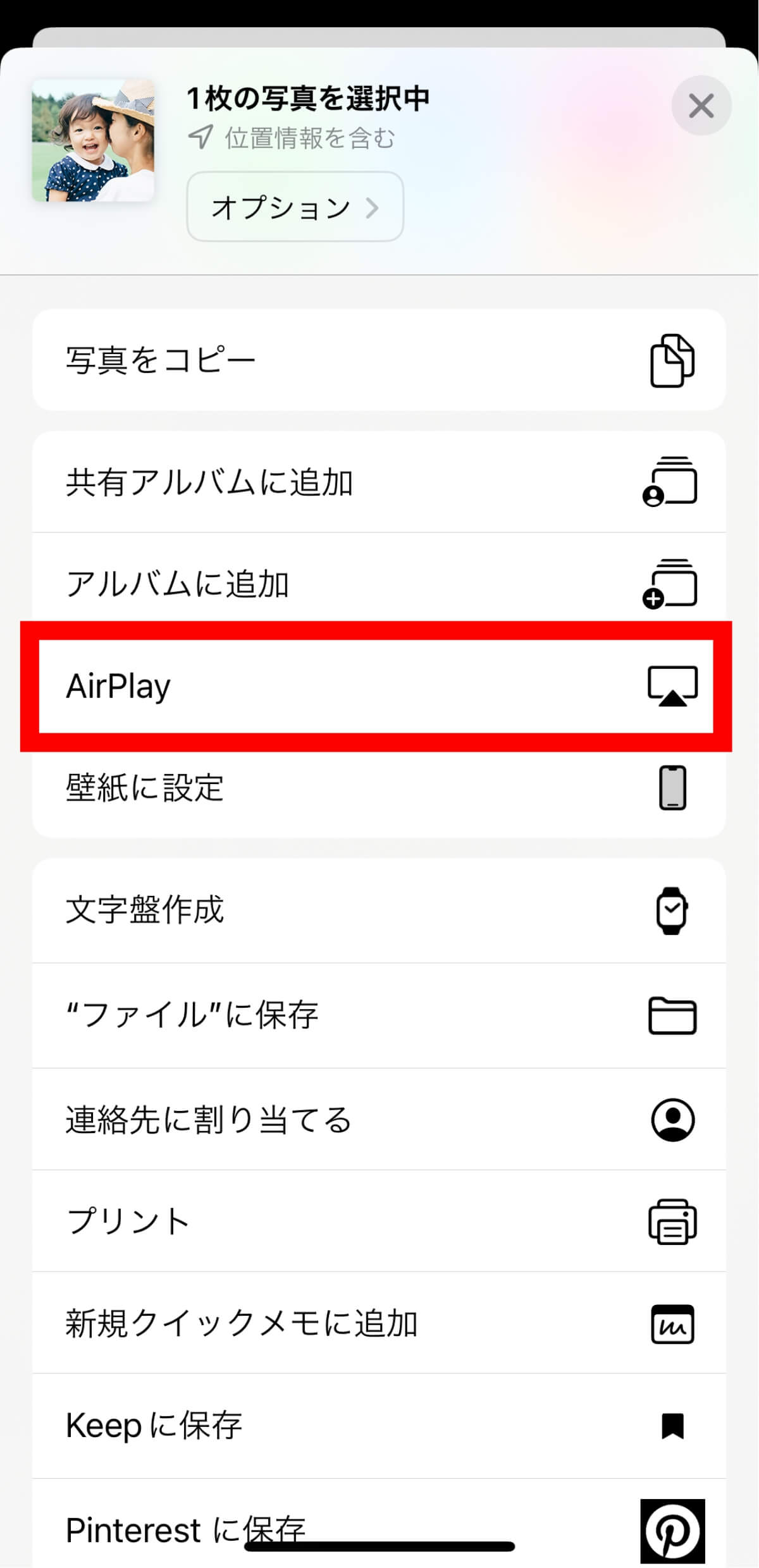
Task: Close the share sheet
Action: [x=701, y=106]
